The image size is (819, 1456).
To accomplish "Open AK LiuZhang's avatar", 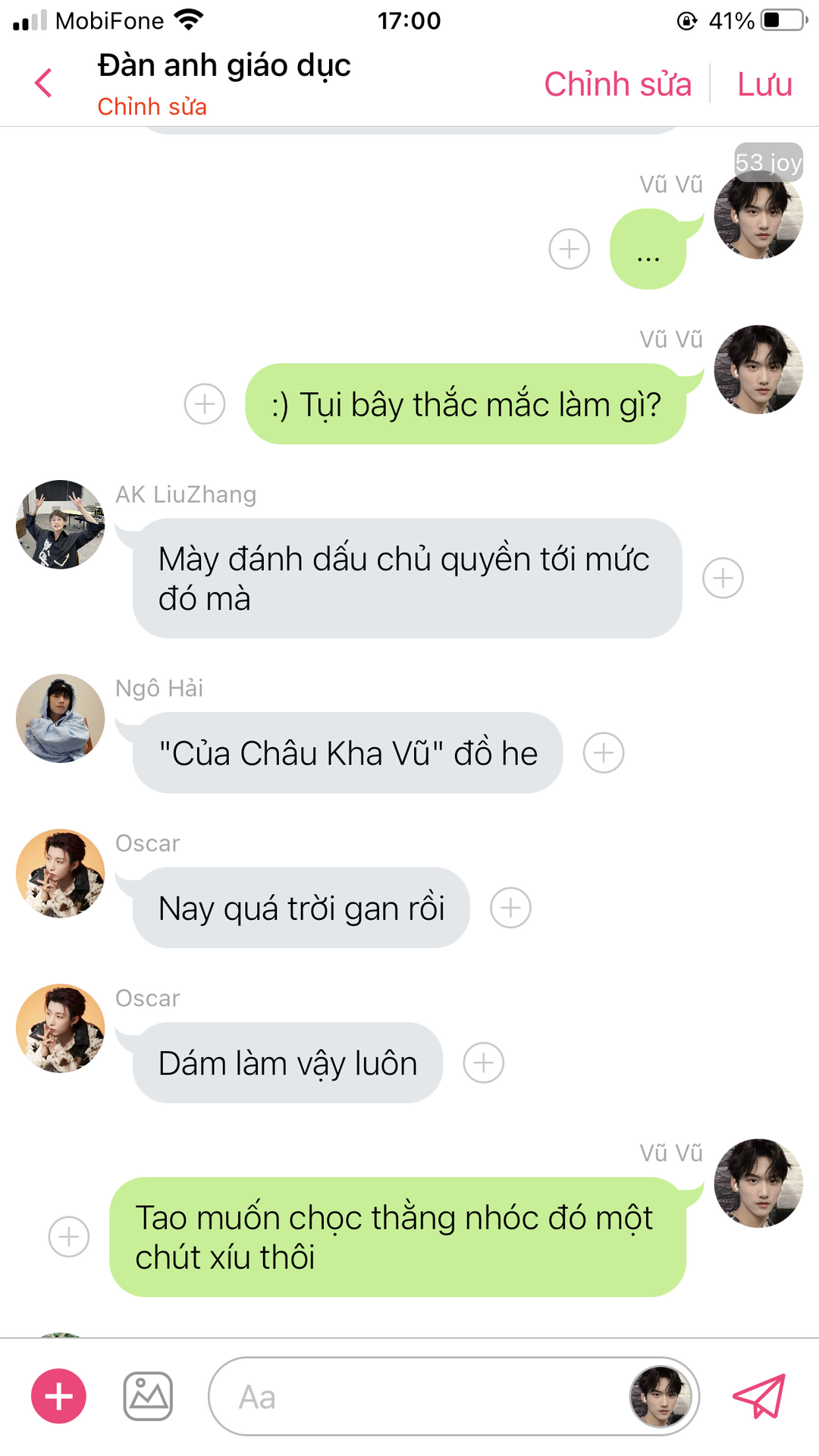I will coord(61,524).
